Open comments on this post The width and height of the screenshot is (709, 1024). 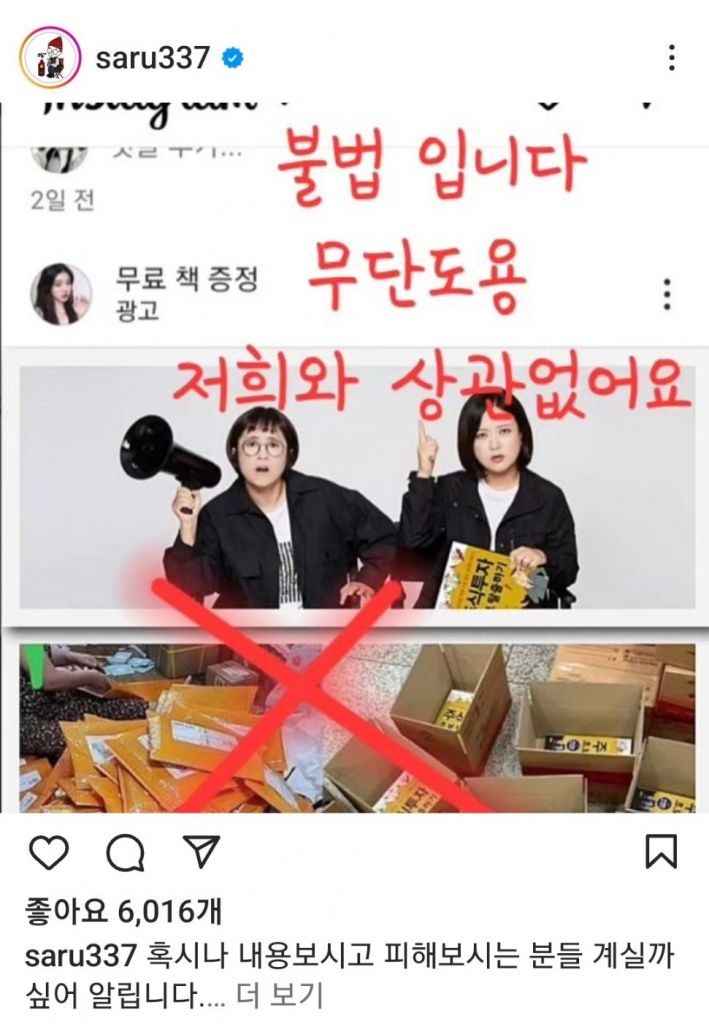125,853
